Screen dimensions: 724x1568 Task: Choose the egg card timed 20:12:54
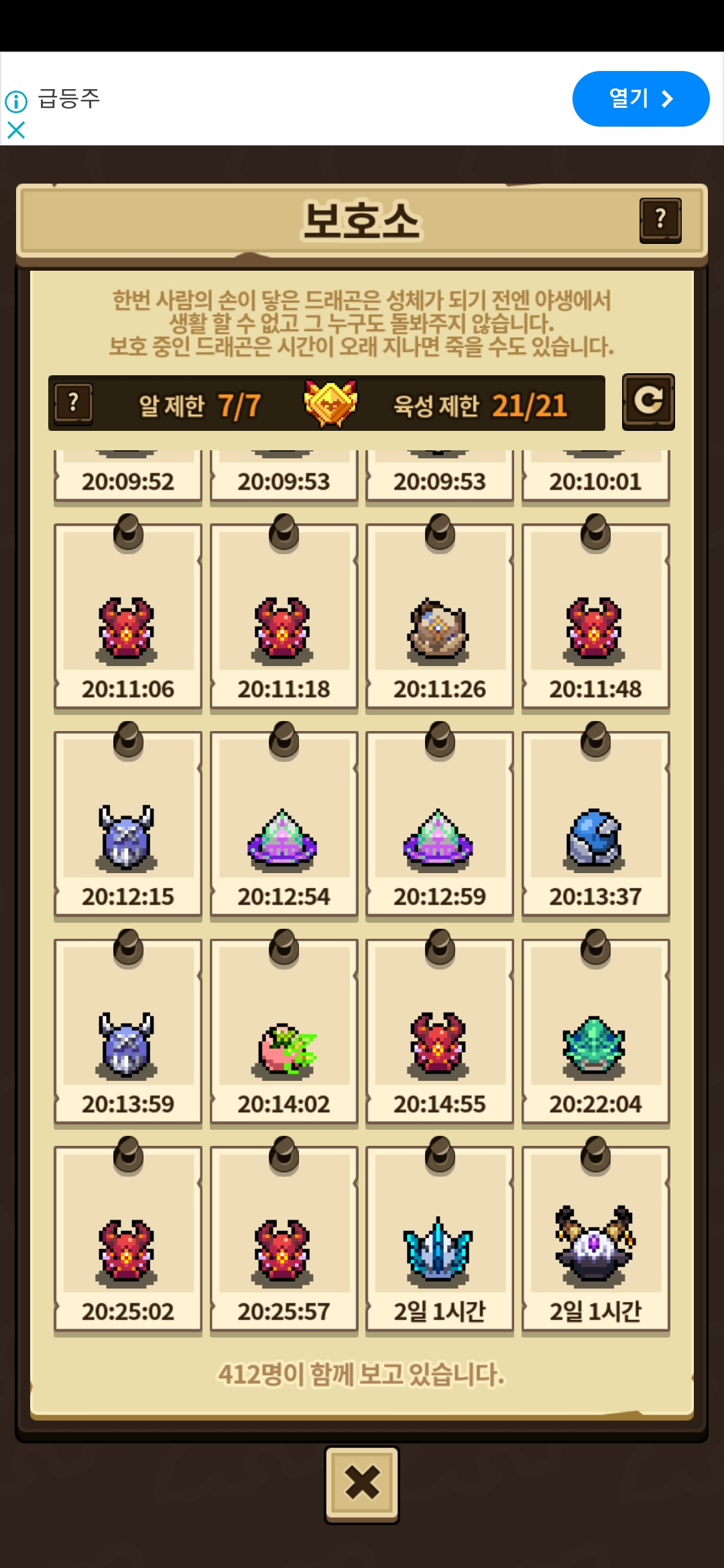click(x=284, y=824)
